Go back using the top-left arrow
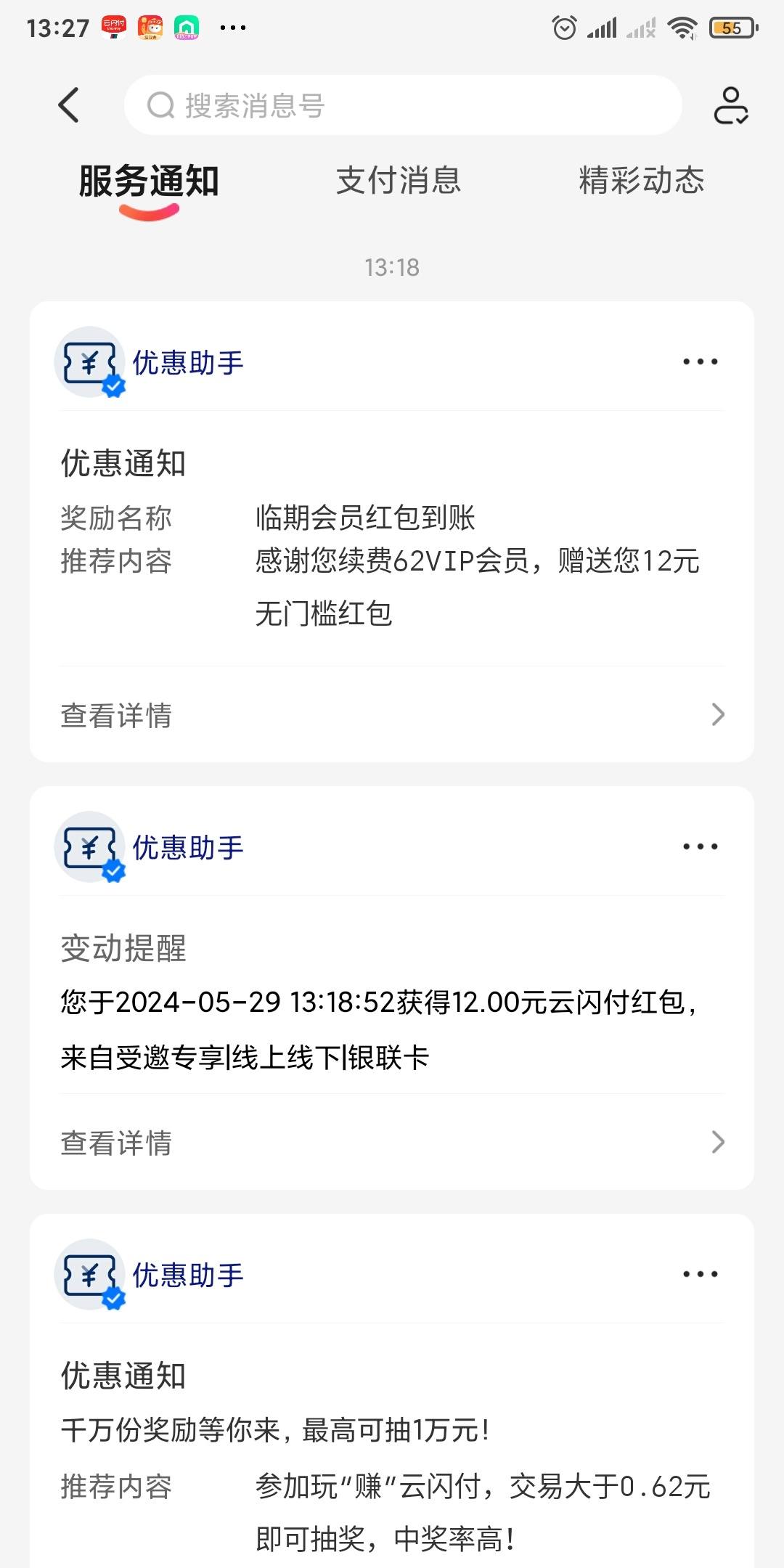The height and width of the screenshot is (1568, 784). [x=68, y=105]
